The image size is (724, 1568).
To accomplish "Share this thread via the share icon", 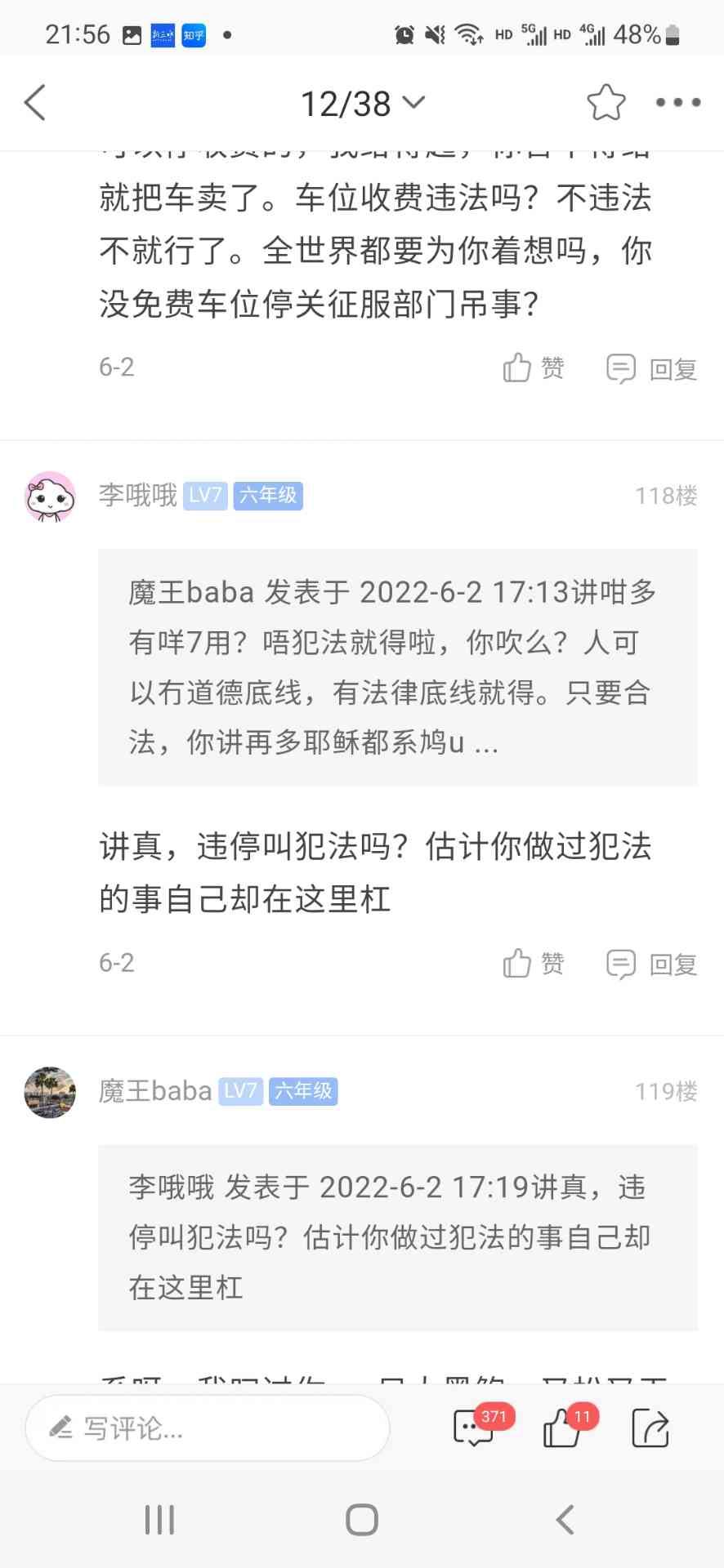I will (650, 1428).
